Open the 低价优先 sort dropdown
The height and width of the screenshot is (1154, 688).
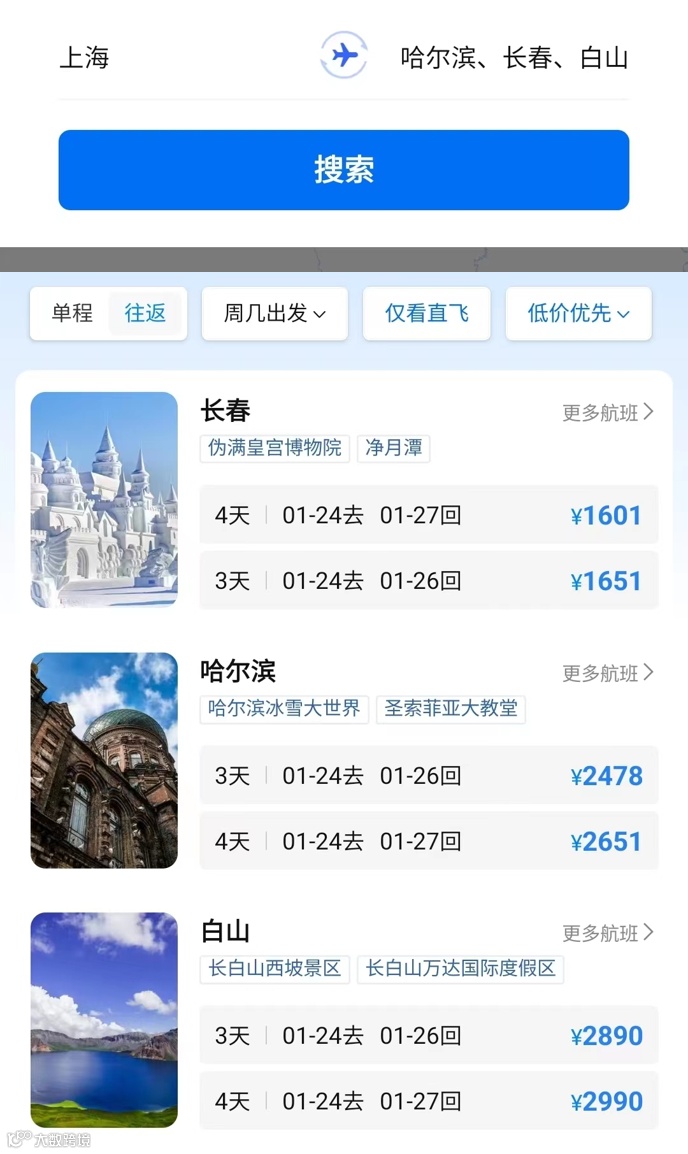point(578,314)
